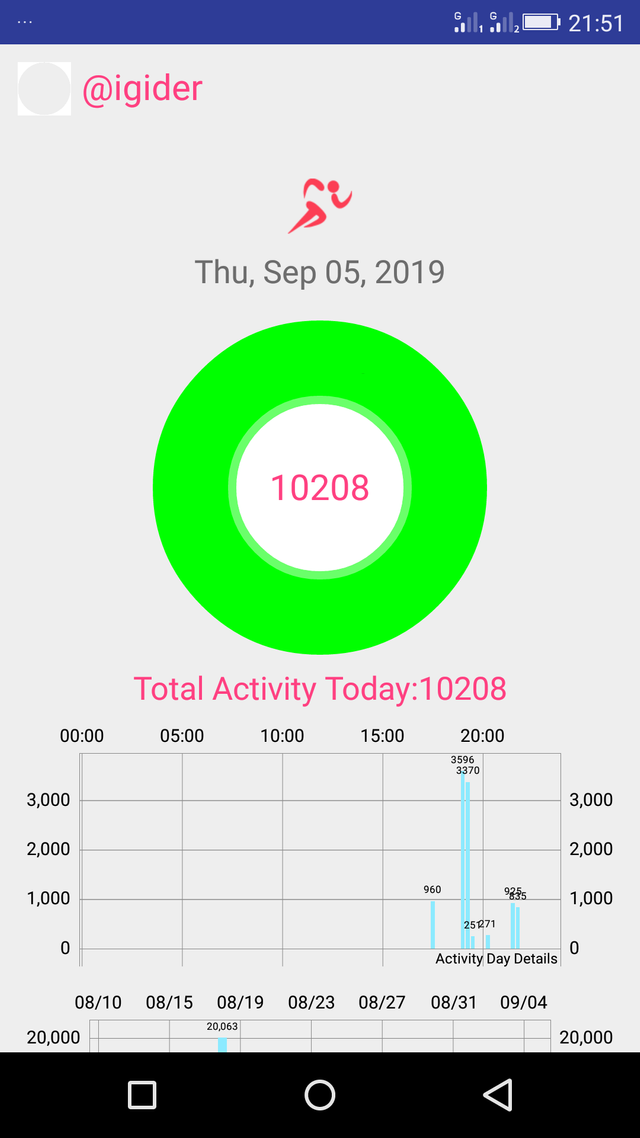
Task: Open the @igider profile avatar
Action: click(x=44, y=89)
